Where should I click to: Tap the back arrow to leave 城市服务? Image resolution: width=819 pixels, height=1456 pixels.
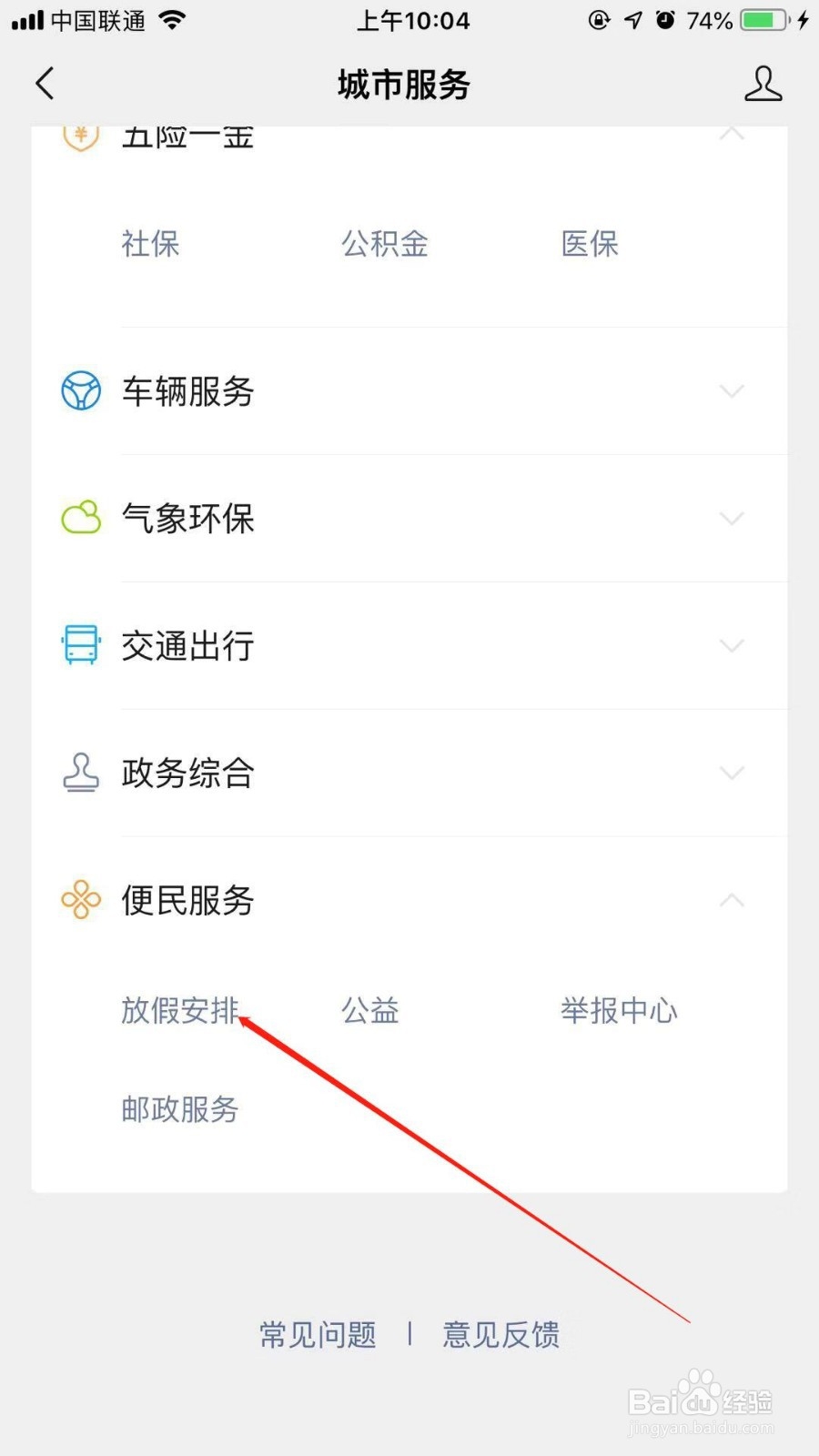pyautogui.click(x=45, y=83)
